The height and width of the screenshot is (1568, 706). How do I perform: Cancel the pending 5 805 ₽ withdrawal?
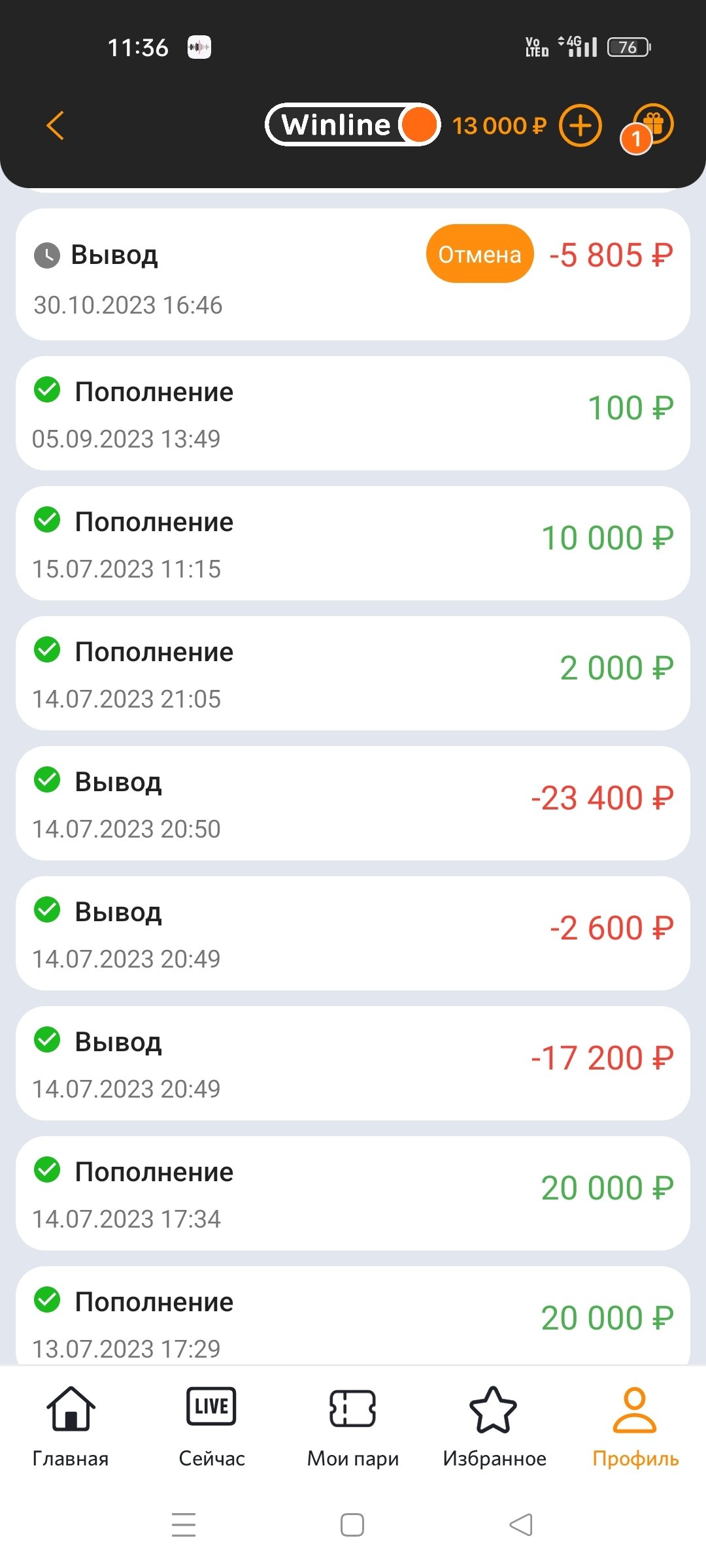(x=479, y=254)
